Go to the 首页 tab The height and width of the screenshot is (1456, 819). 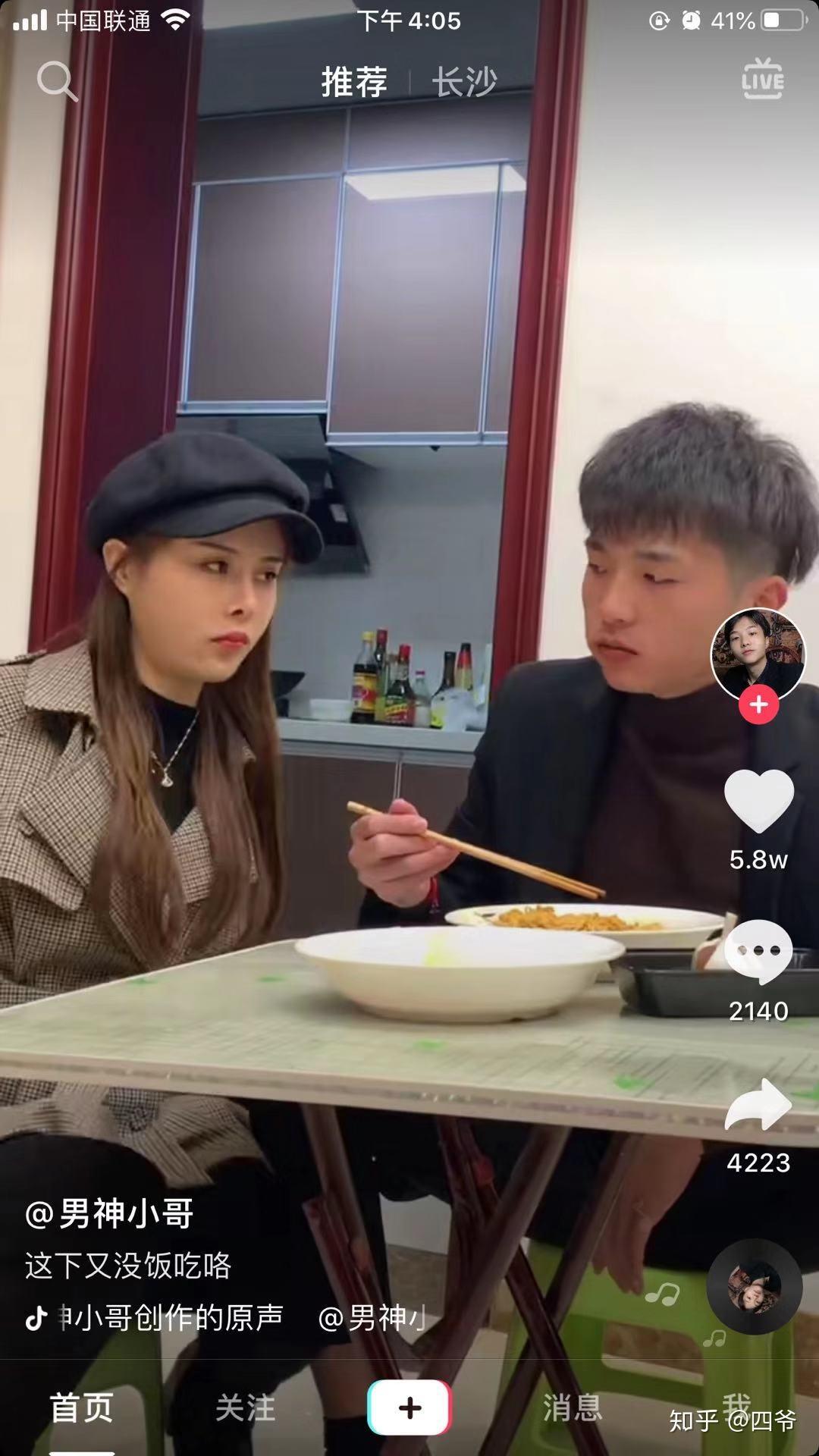point(82,1408)
